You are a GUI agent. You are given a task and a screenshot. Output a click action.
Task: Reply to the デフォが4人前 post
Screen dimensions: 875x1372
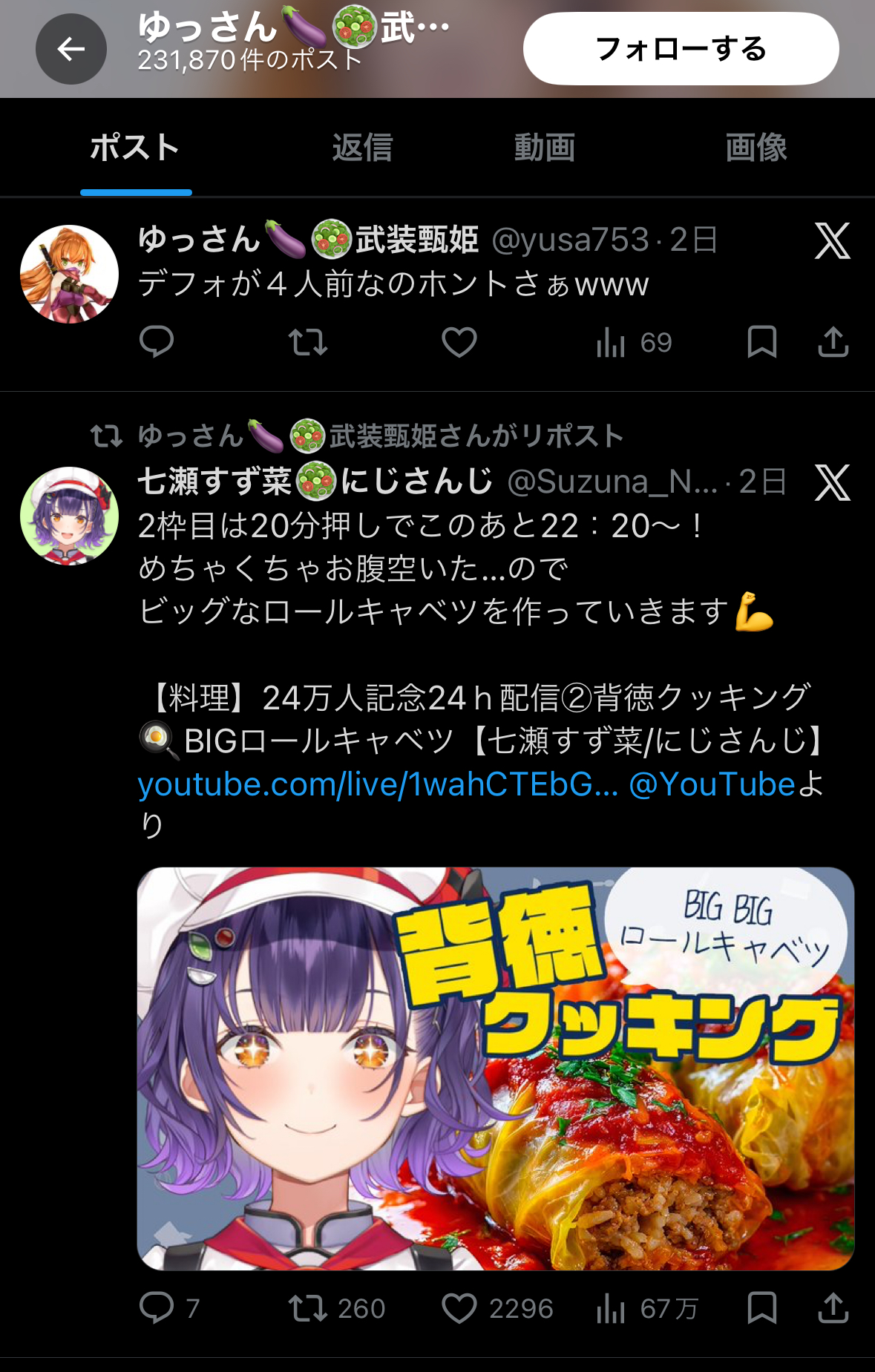157,342
